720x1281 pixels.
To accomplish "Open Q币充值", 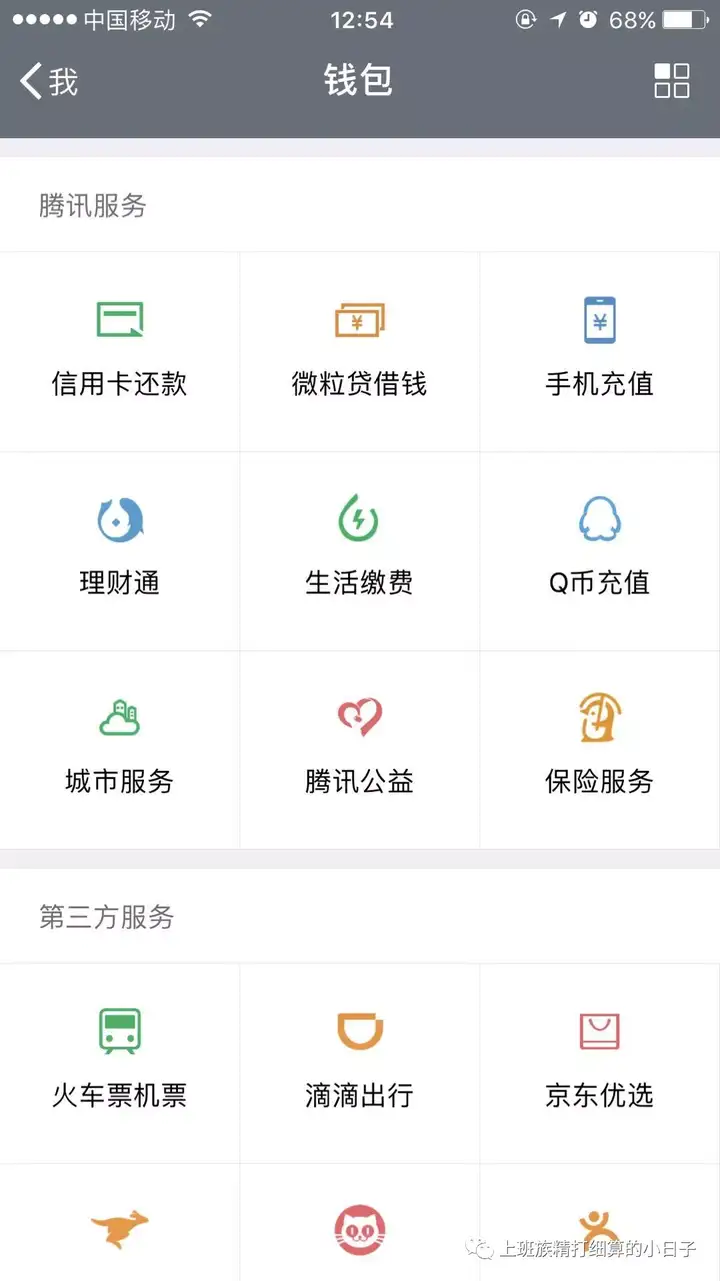I will coord(600,550).
